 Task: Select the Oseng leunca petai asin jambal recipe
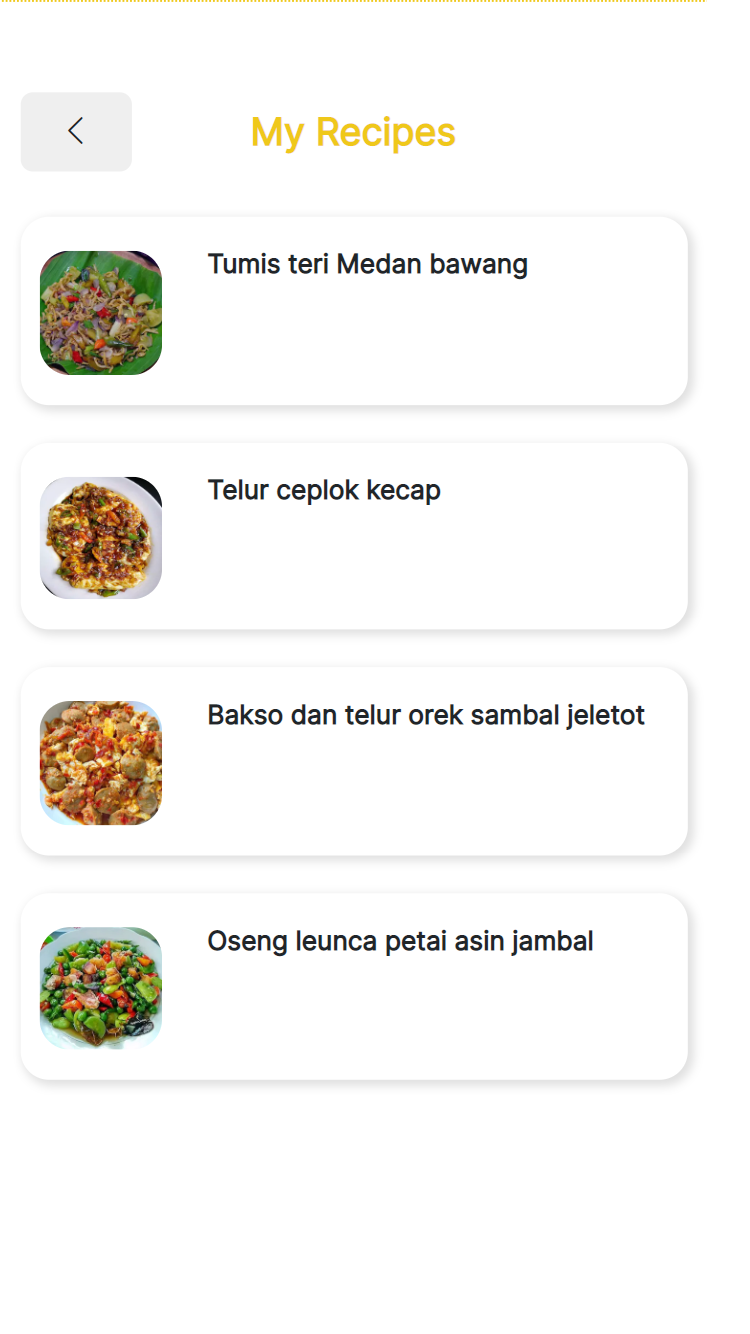click(x=354, y=986)
